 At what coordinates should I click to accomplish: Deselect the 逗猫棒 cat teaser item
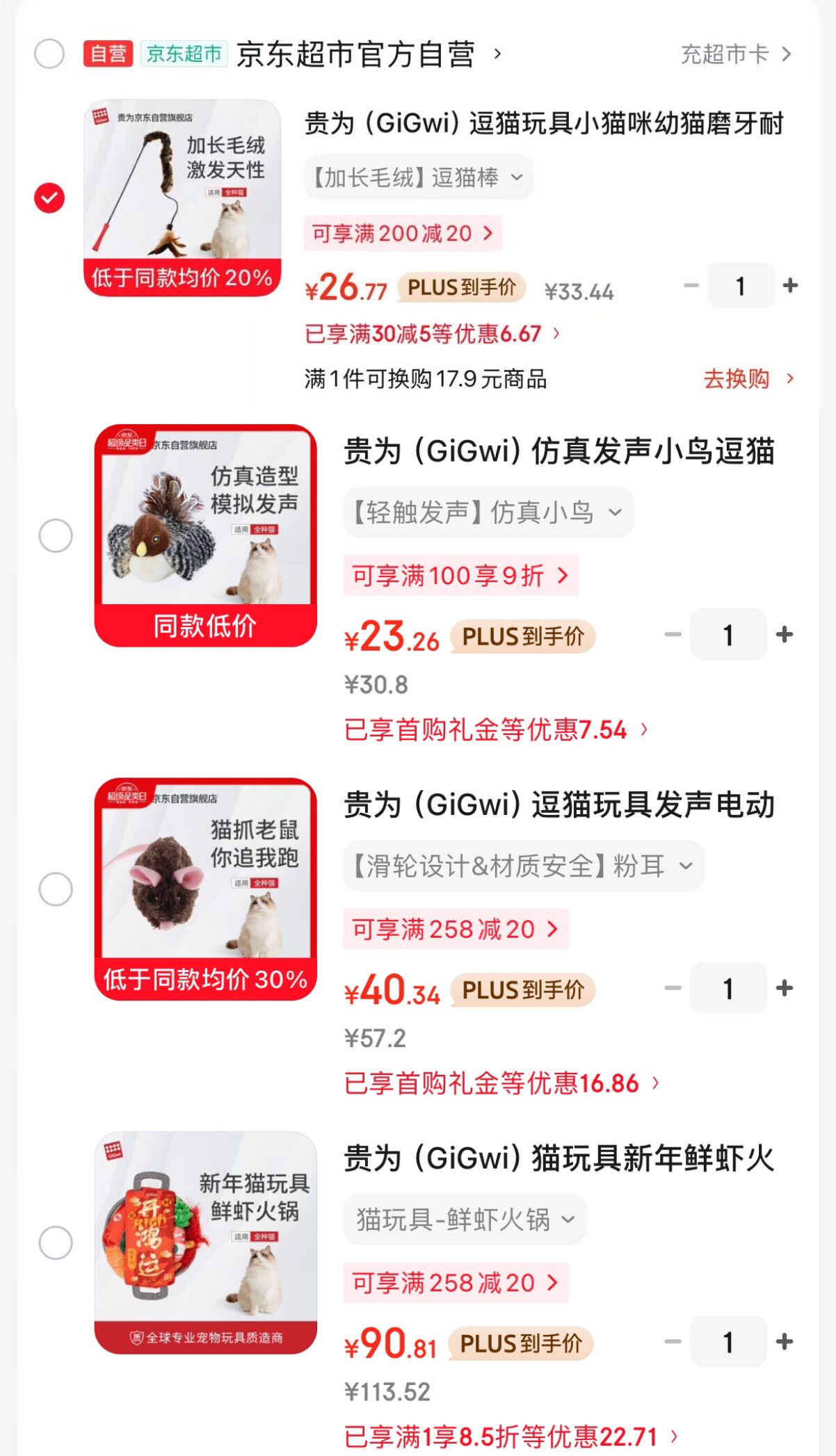click(49, 198)
